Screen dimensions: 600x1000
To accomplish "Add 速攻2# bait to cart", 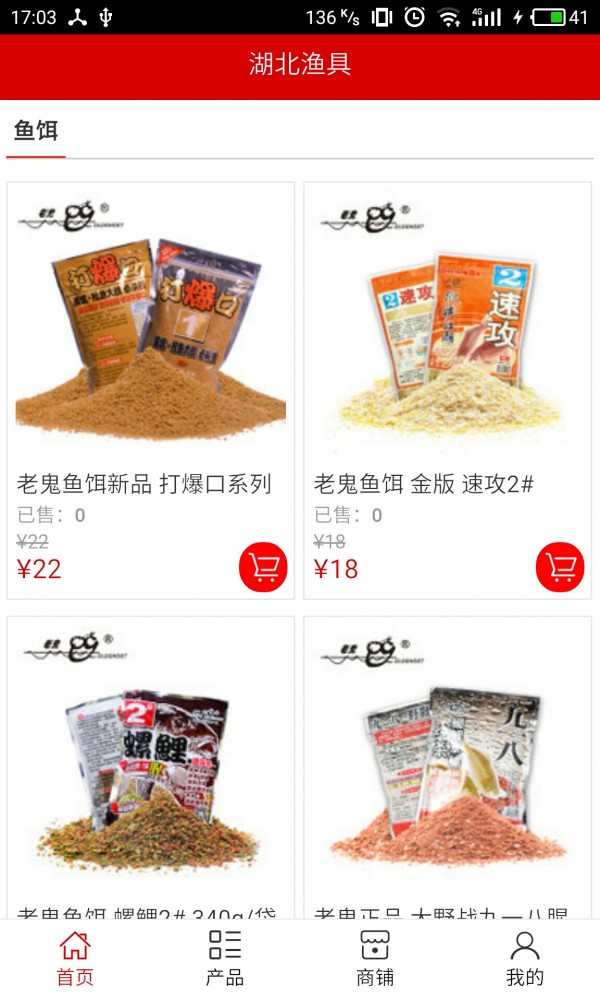I will coord(560,567).
